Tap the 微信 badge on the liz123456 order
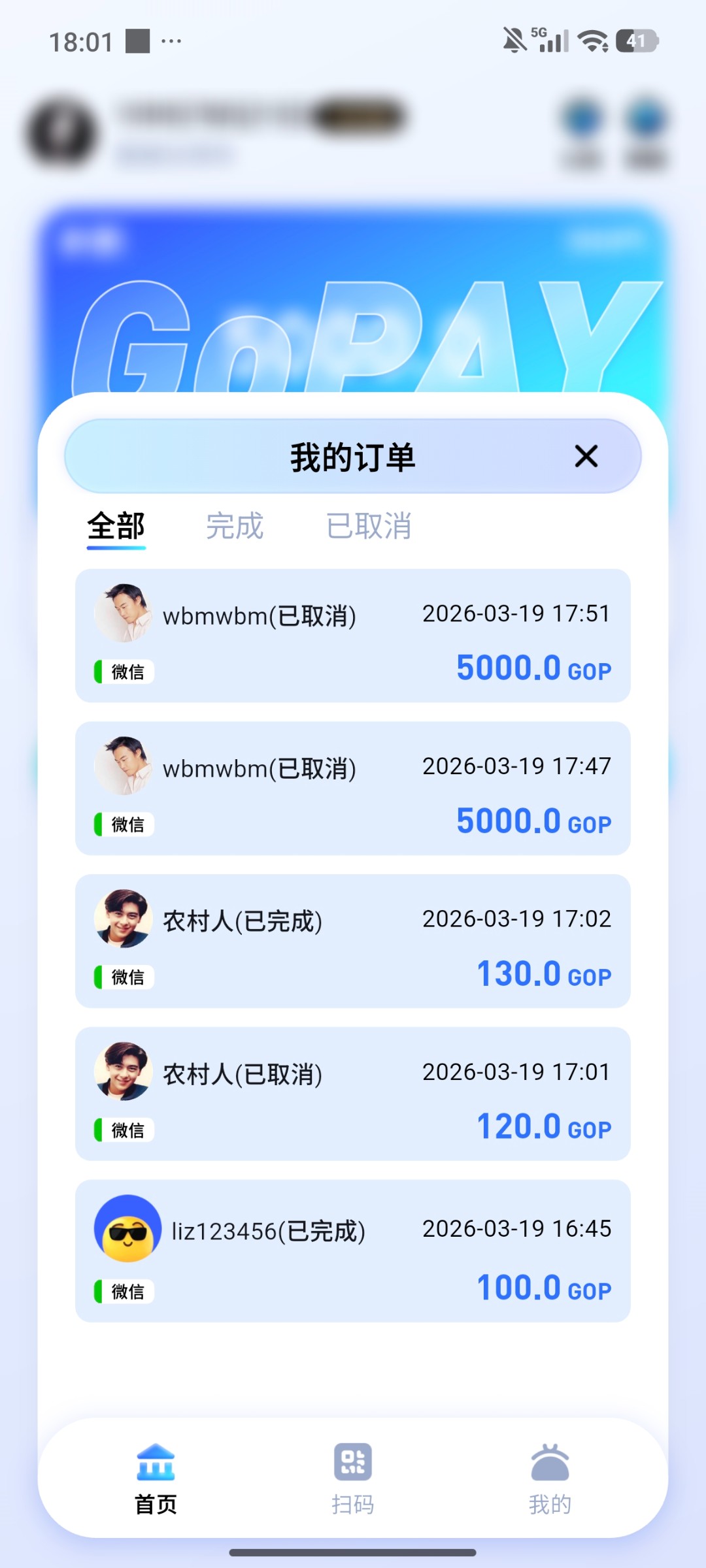 124,1290
